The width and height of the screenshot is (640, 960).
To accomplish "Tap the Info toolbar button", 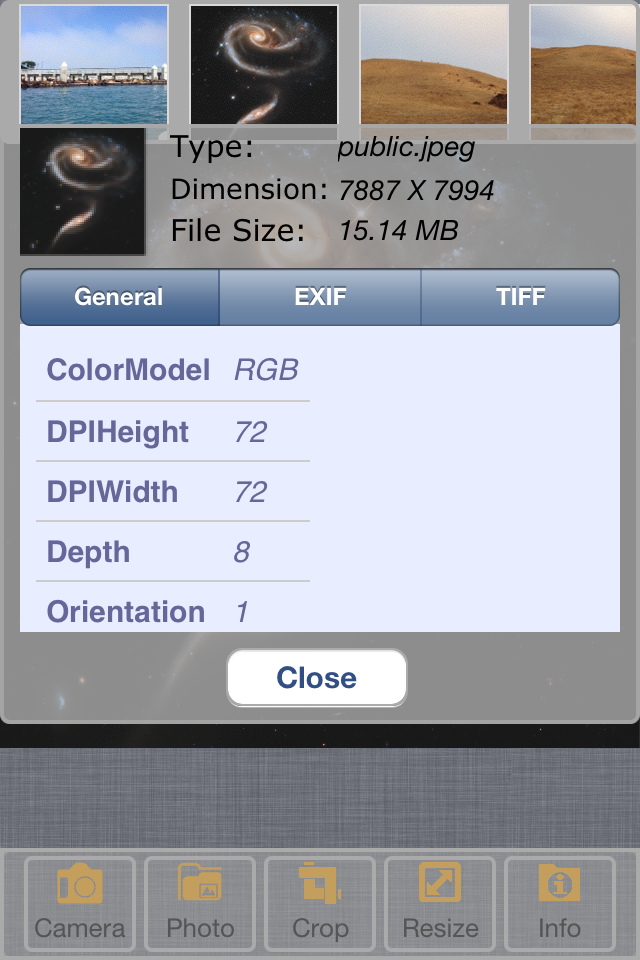I will click(x=560, y=903).
